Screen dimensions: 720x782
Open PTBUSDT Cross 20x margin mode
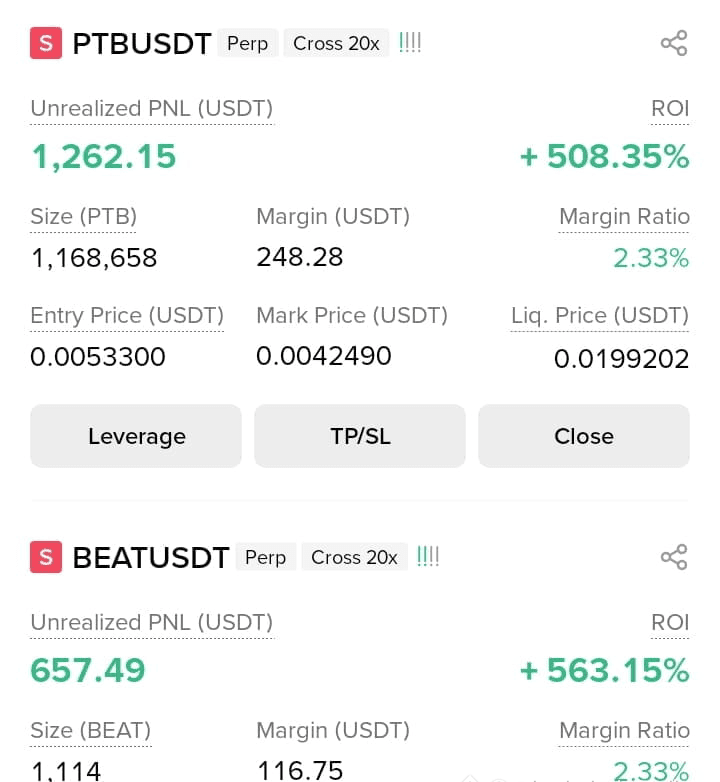pos(336,43)
